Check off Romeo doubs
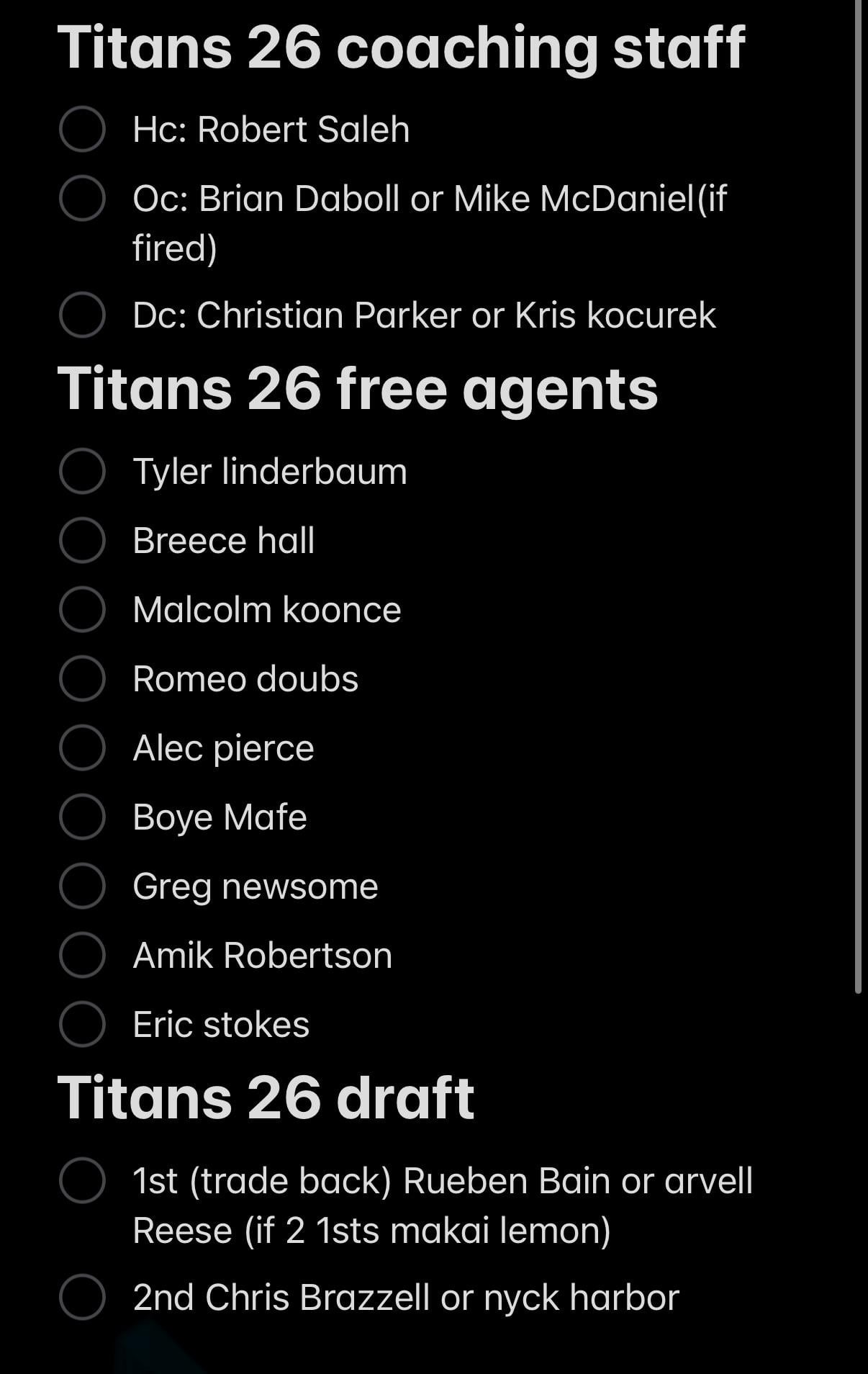 (82, 678)
